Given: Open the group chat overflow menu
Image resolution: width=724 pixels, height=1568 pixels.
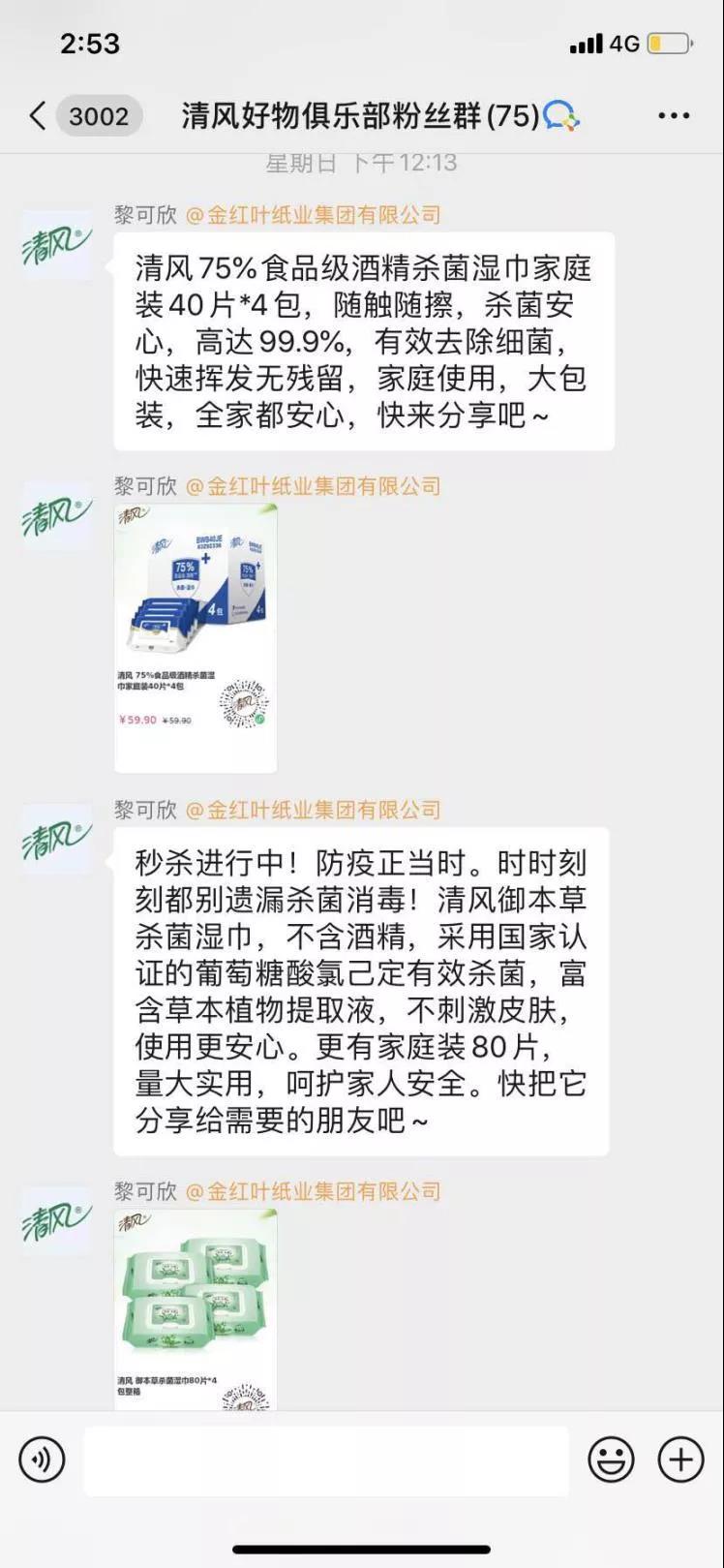Looking at the screenshot, I should pyautogui.click(x=674, y=117).
